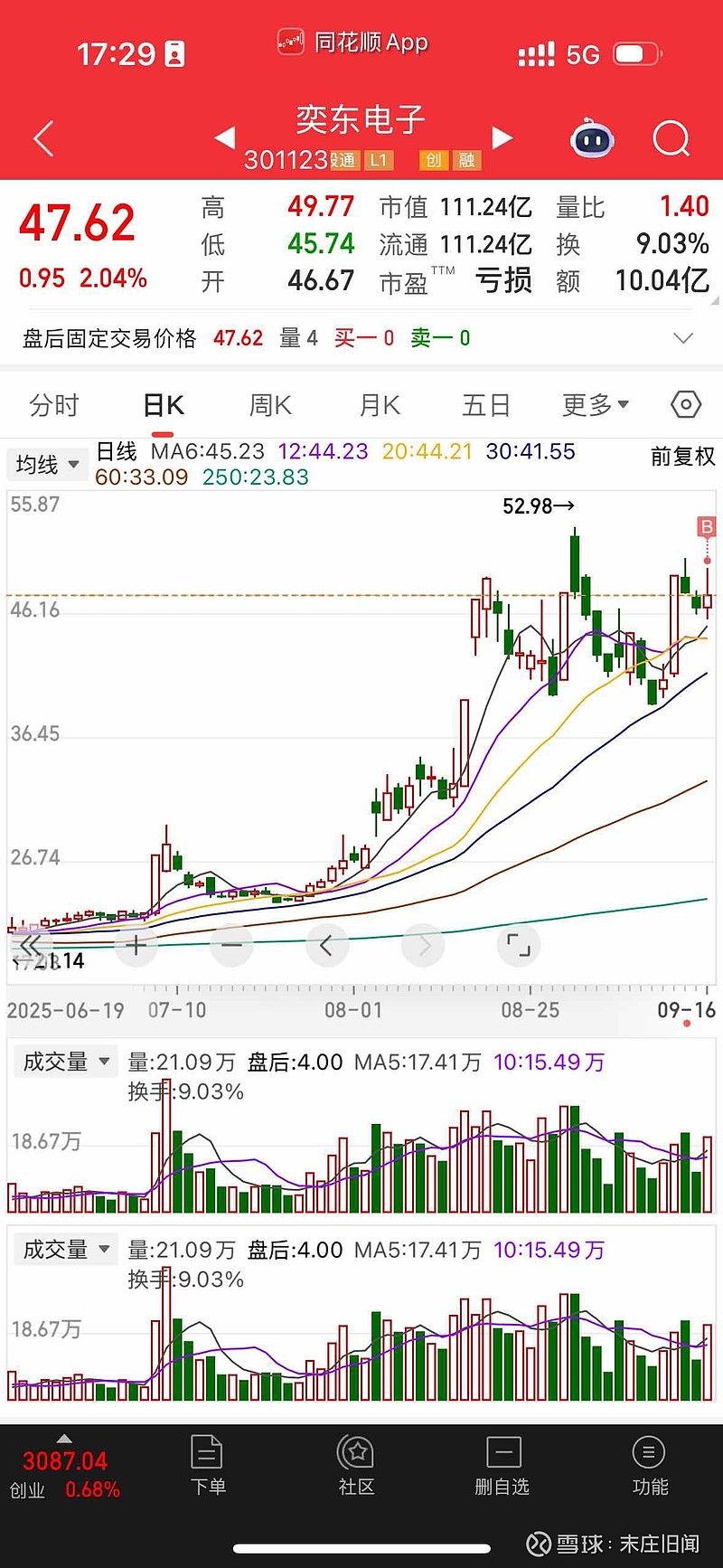Zoom out the K-line chart
Screen dimensions: 723x1568
click(231, 946)
